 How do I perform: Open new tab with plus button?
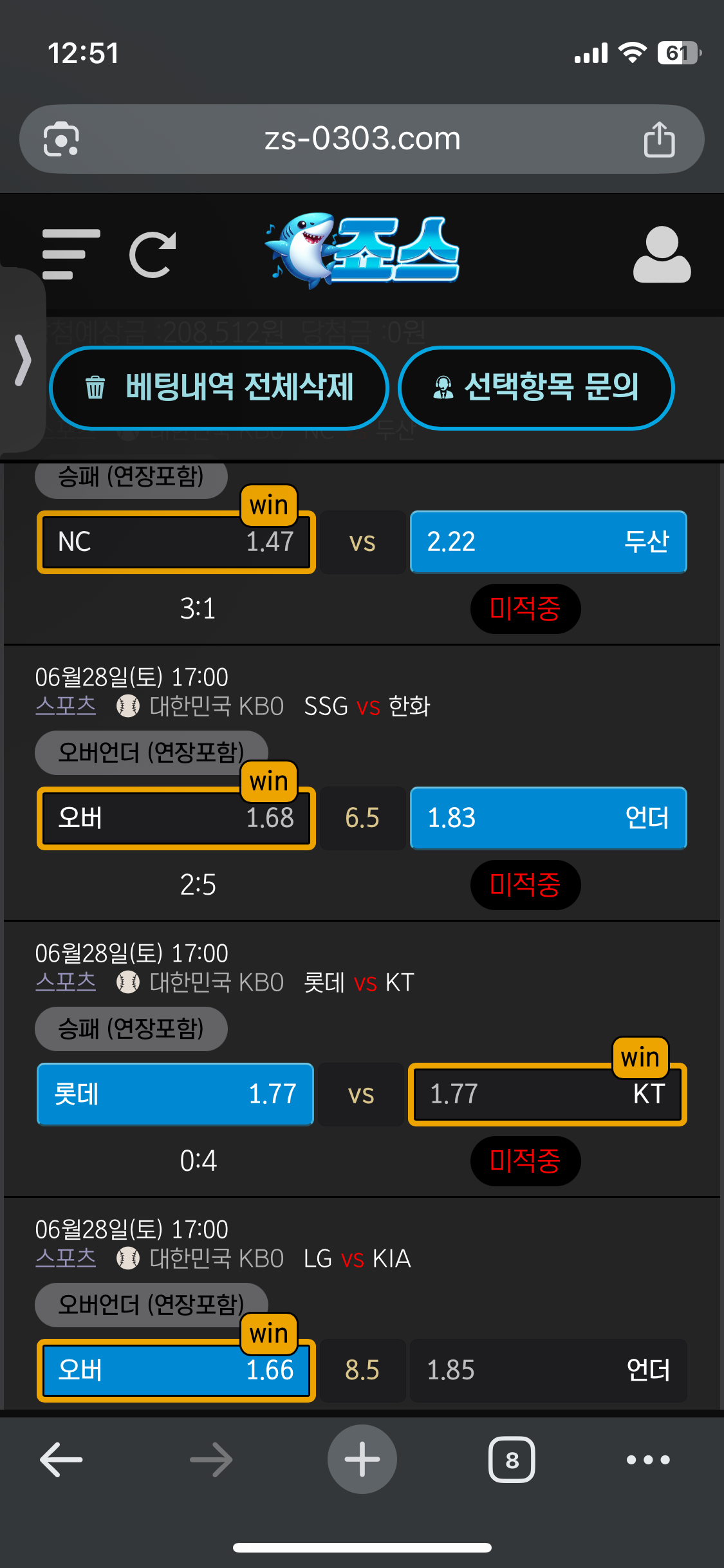pos(362,1459)
